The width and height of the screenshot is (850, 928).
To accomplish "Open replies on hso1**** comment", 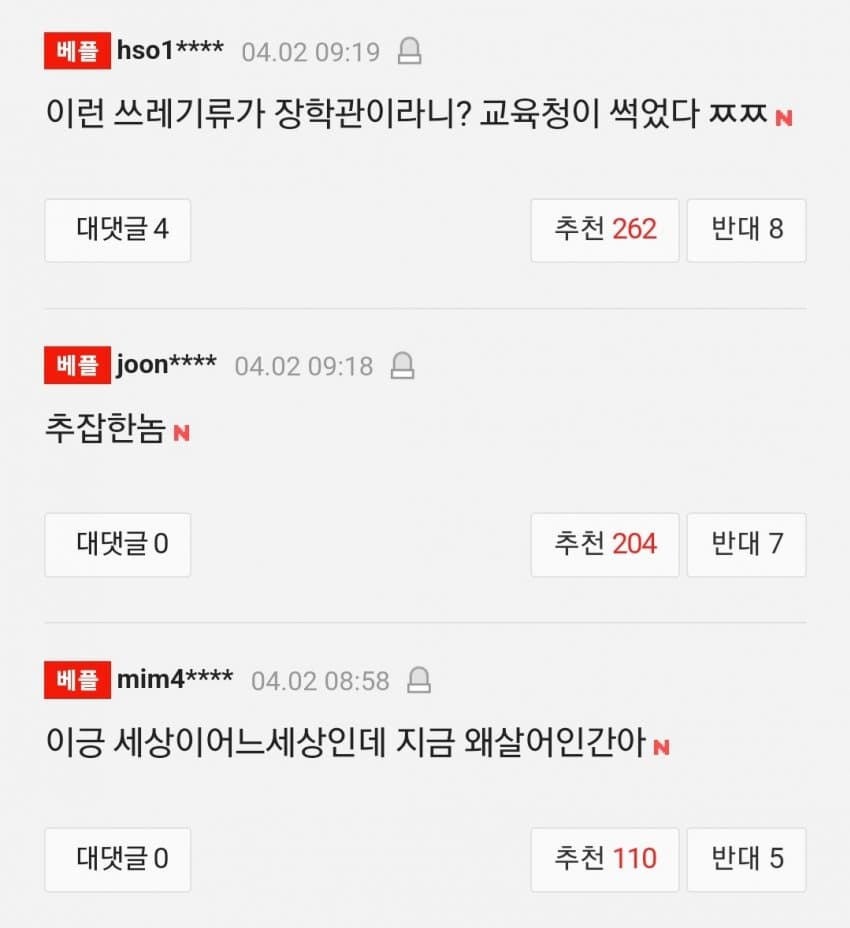I will (x=118, y=230).
